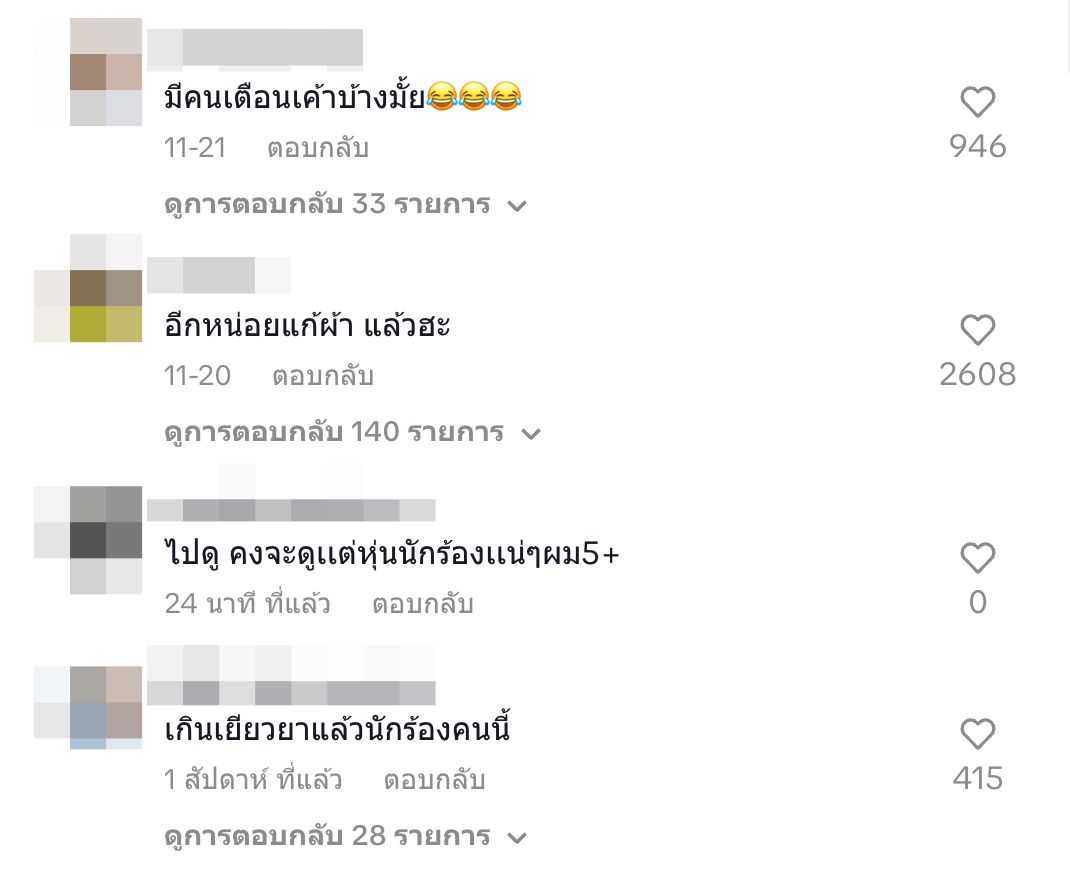Reply to the 11-20 comment
The width and height of the screenshot is (1070, 886).
coord(323,377)
